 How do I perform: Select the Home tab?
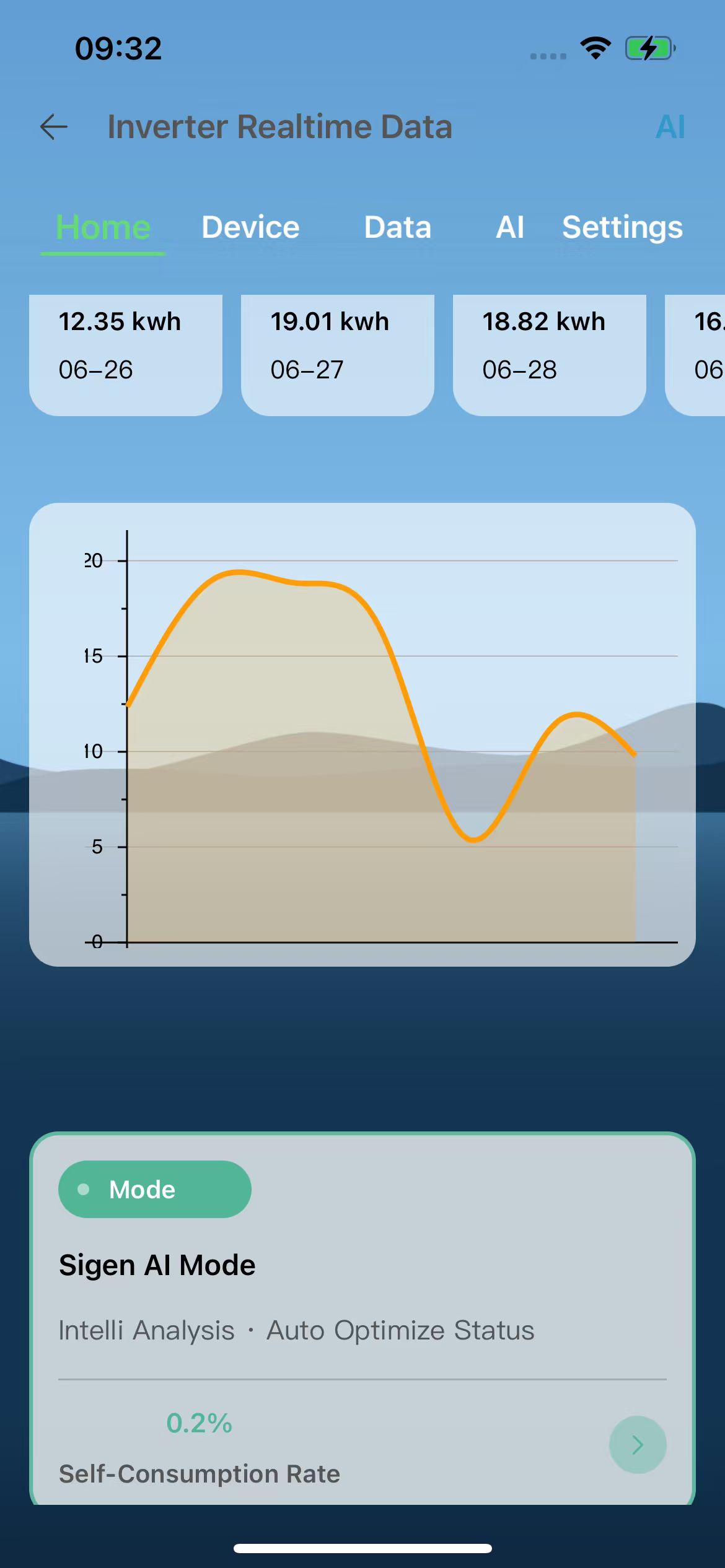tap(103, 227)
